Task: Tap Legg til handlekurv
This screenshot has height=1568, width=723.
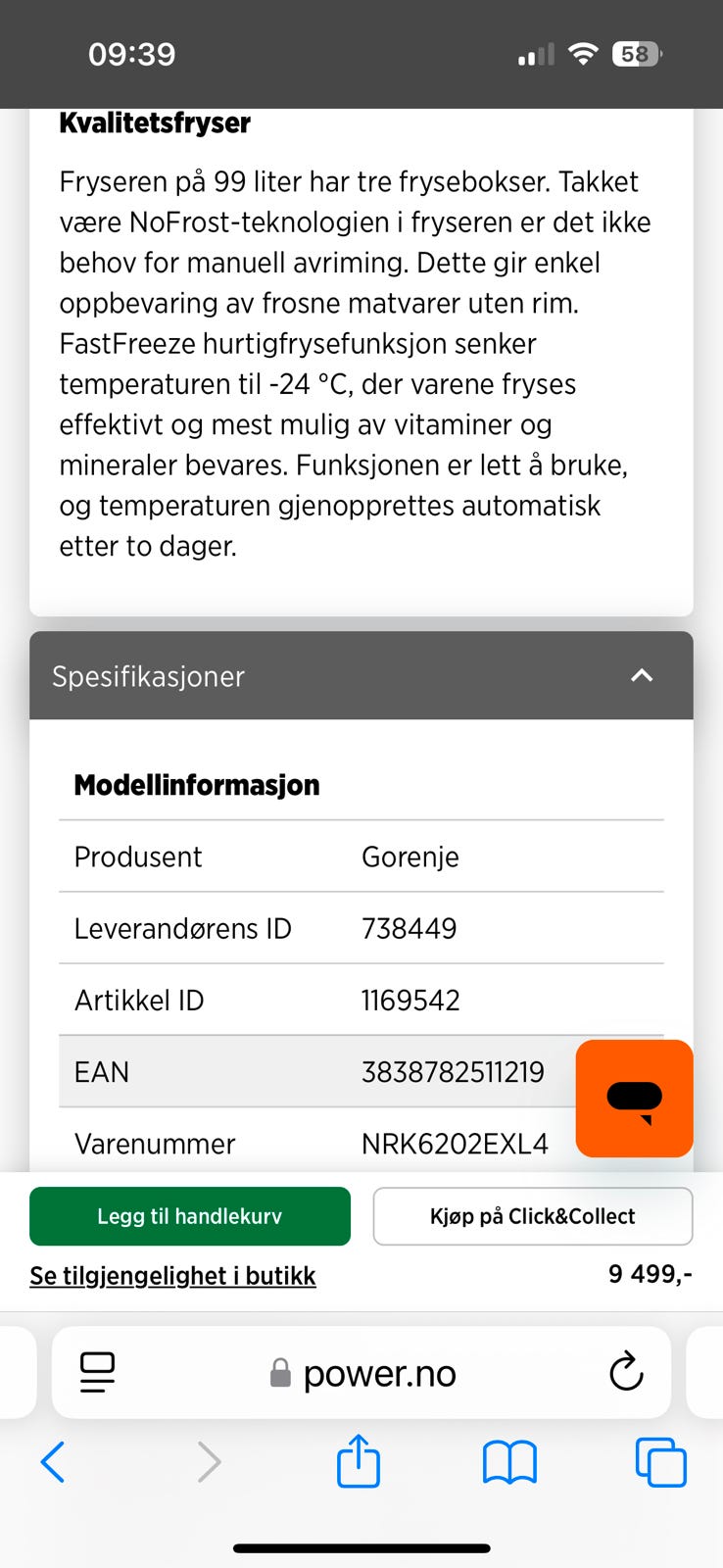Action: tap(189, 1216)
